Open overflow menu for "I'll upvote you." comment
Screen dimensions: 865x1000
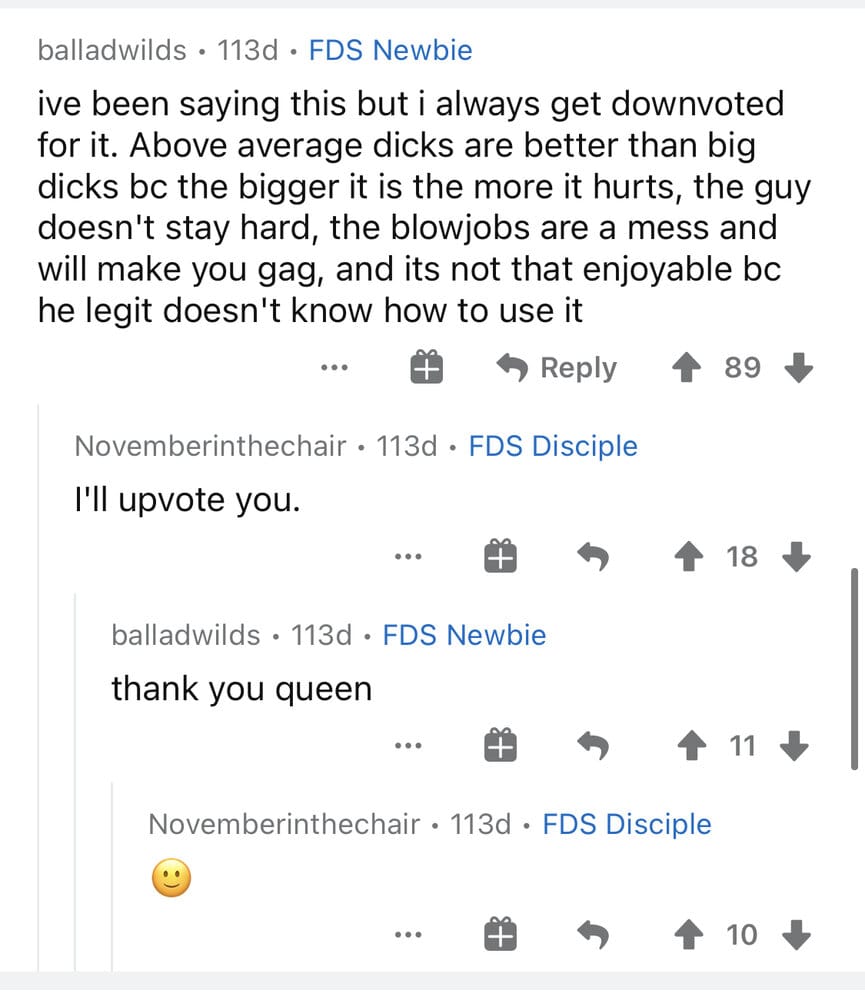coord(408,557)
